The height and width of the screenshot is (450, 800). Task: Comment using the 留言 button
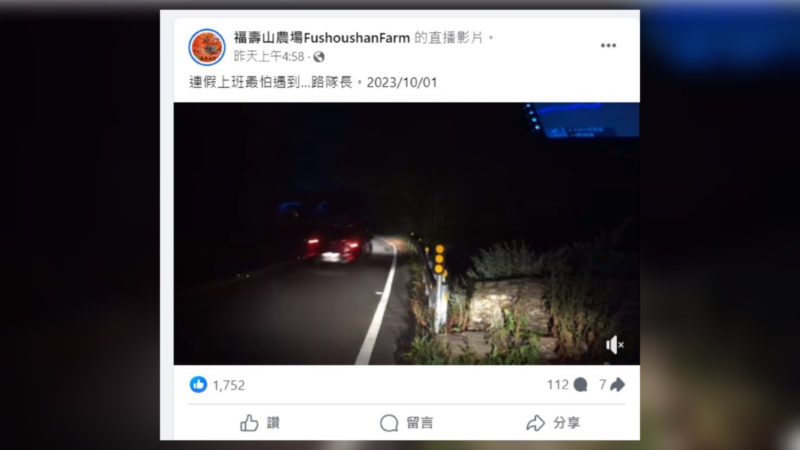[x=406, y=422]
